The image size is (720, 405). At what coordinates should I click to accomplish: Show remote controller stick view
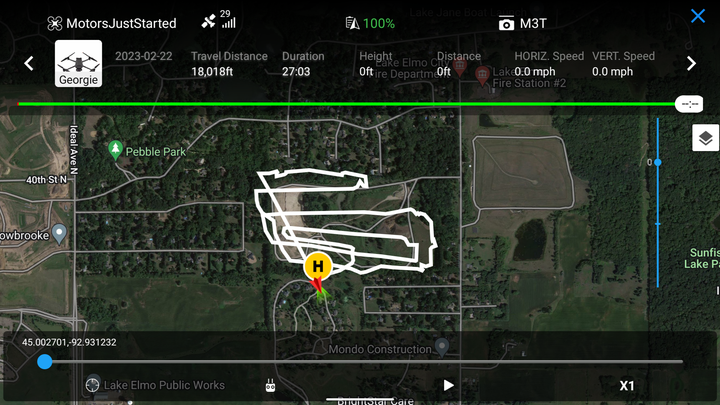[x=270, y=385]
